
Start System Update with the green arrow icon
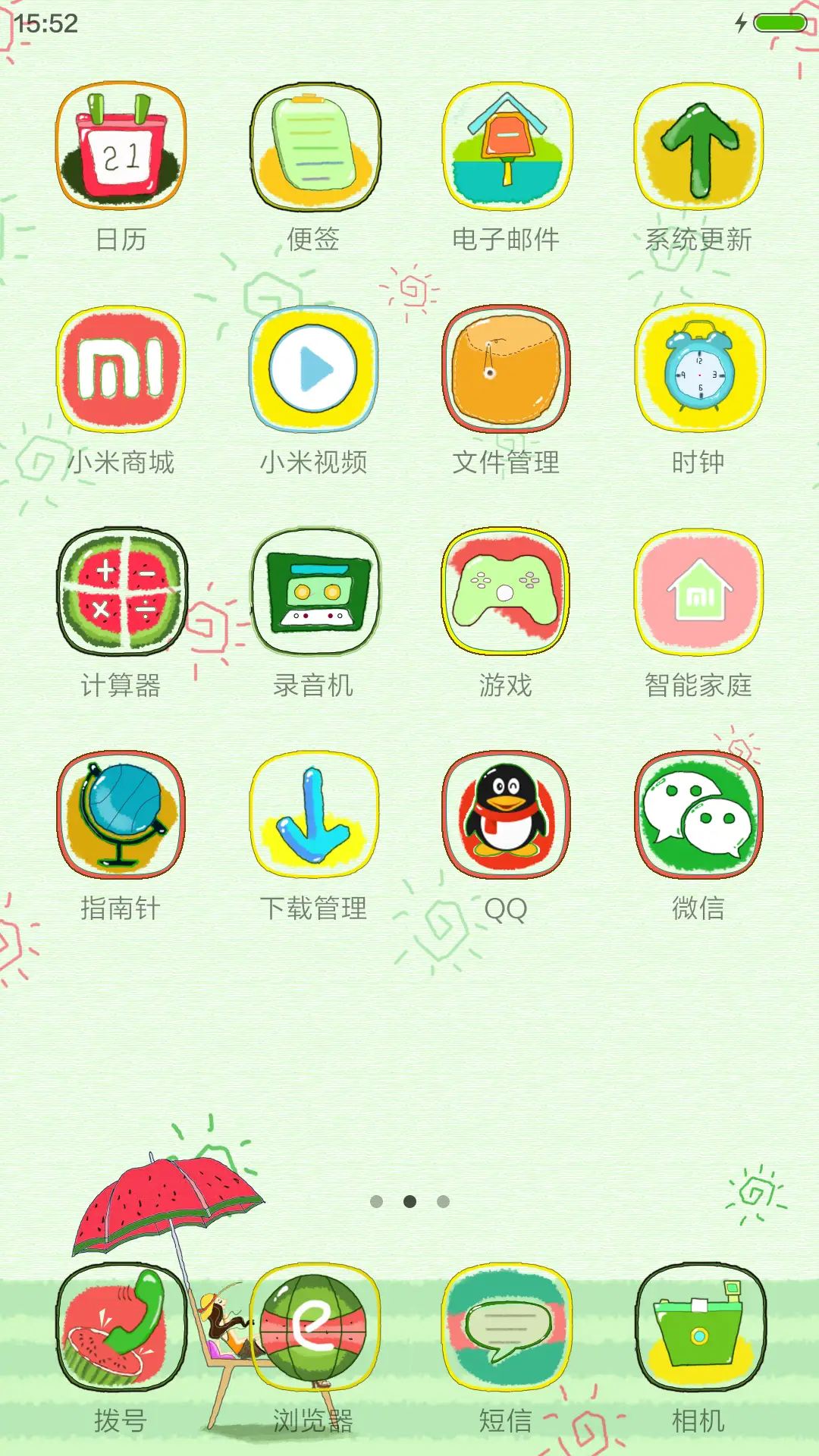tap(697, 148)
